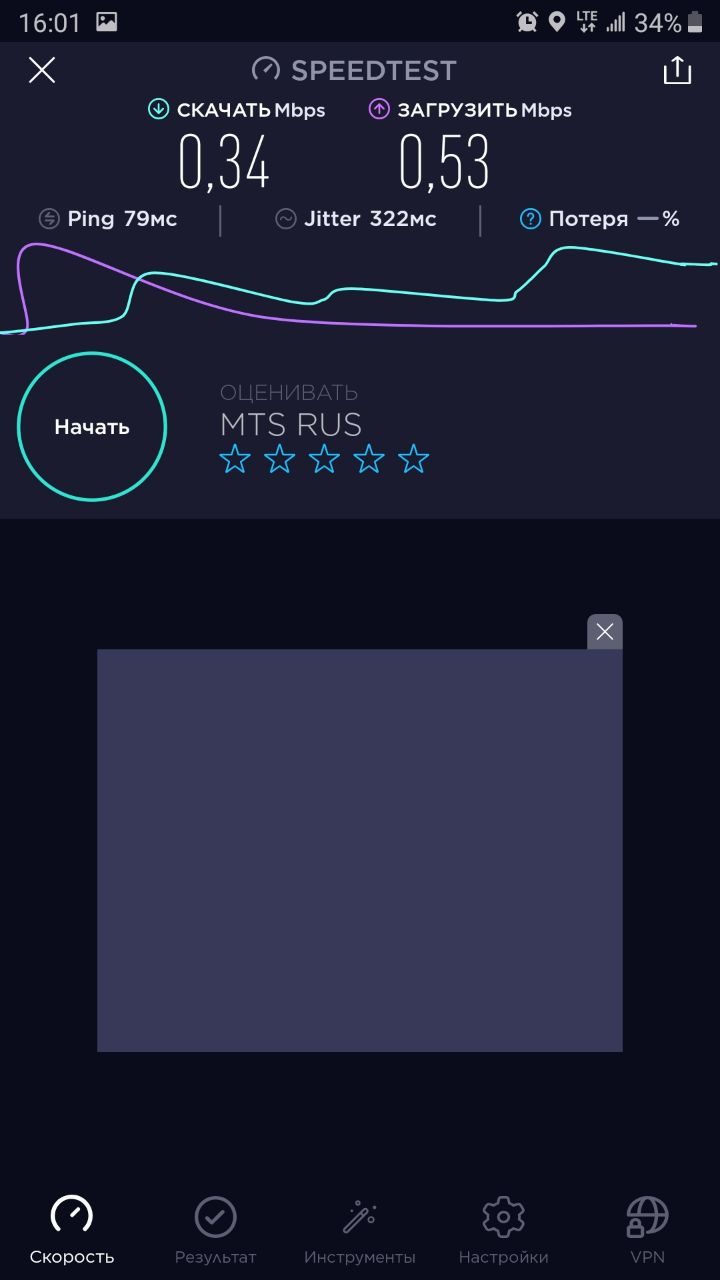This screenshot has height=1280, width=720.
Task: Dismiss the advertisement banner
Action: [605, 632]
